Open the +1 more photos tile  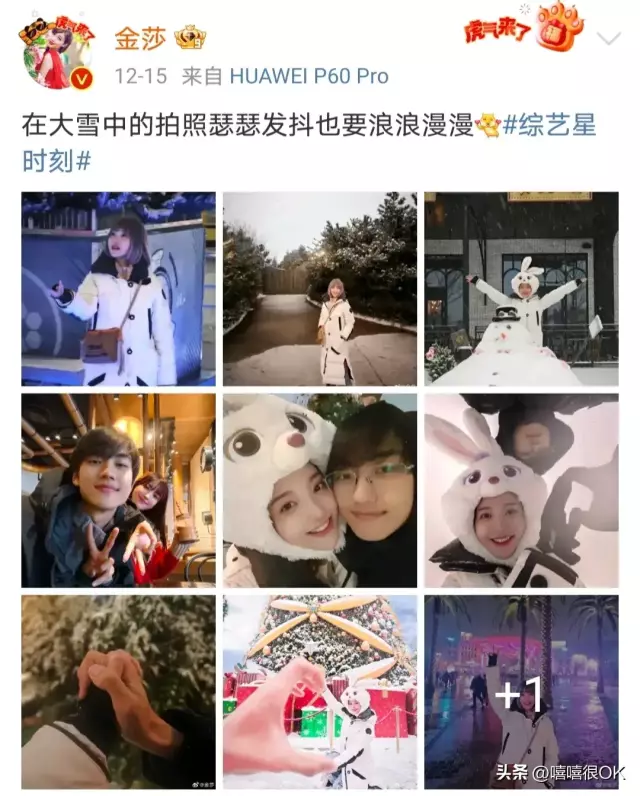(521, 691)
